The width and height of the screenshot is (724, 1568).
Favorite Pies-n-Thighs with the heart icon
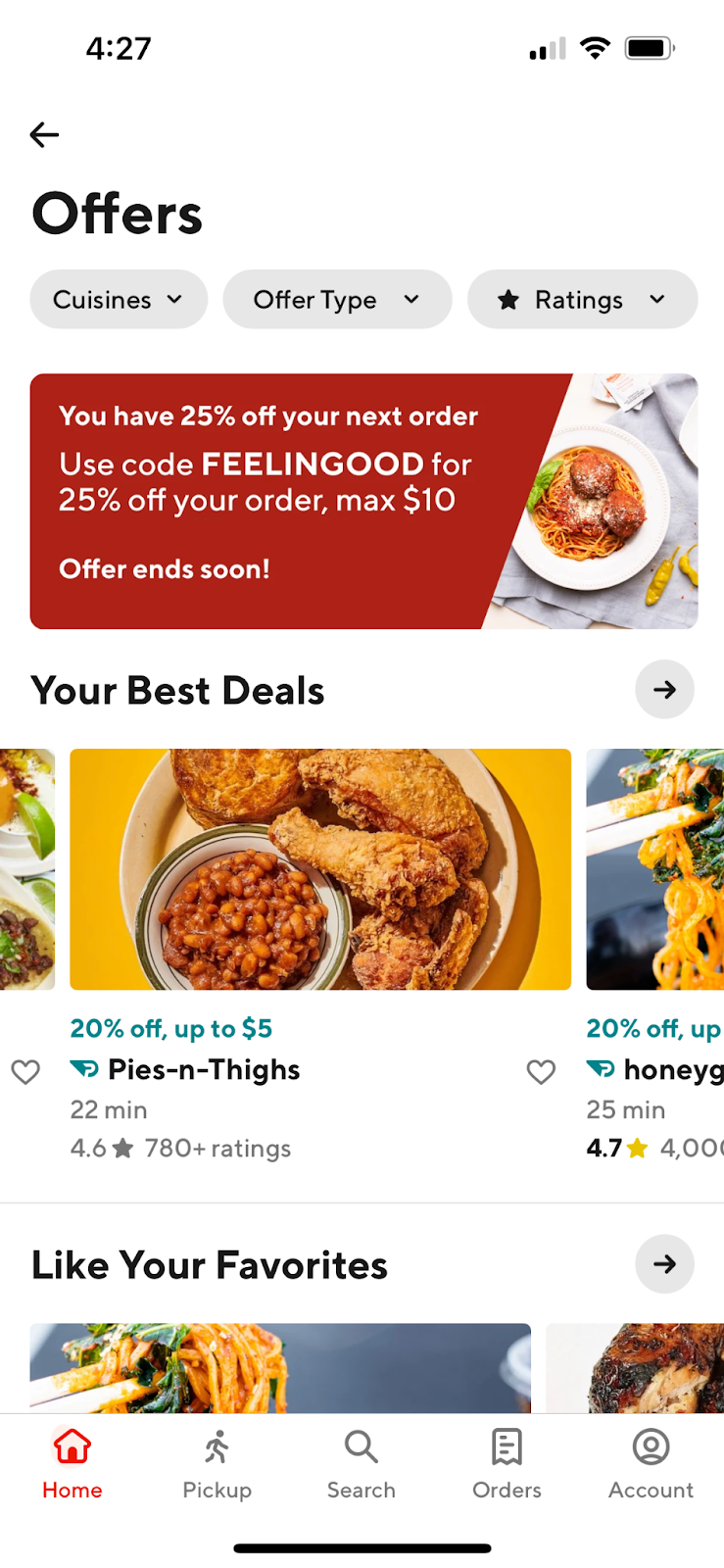(541, 1071)
